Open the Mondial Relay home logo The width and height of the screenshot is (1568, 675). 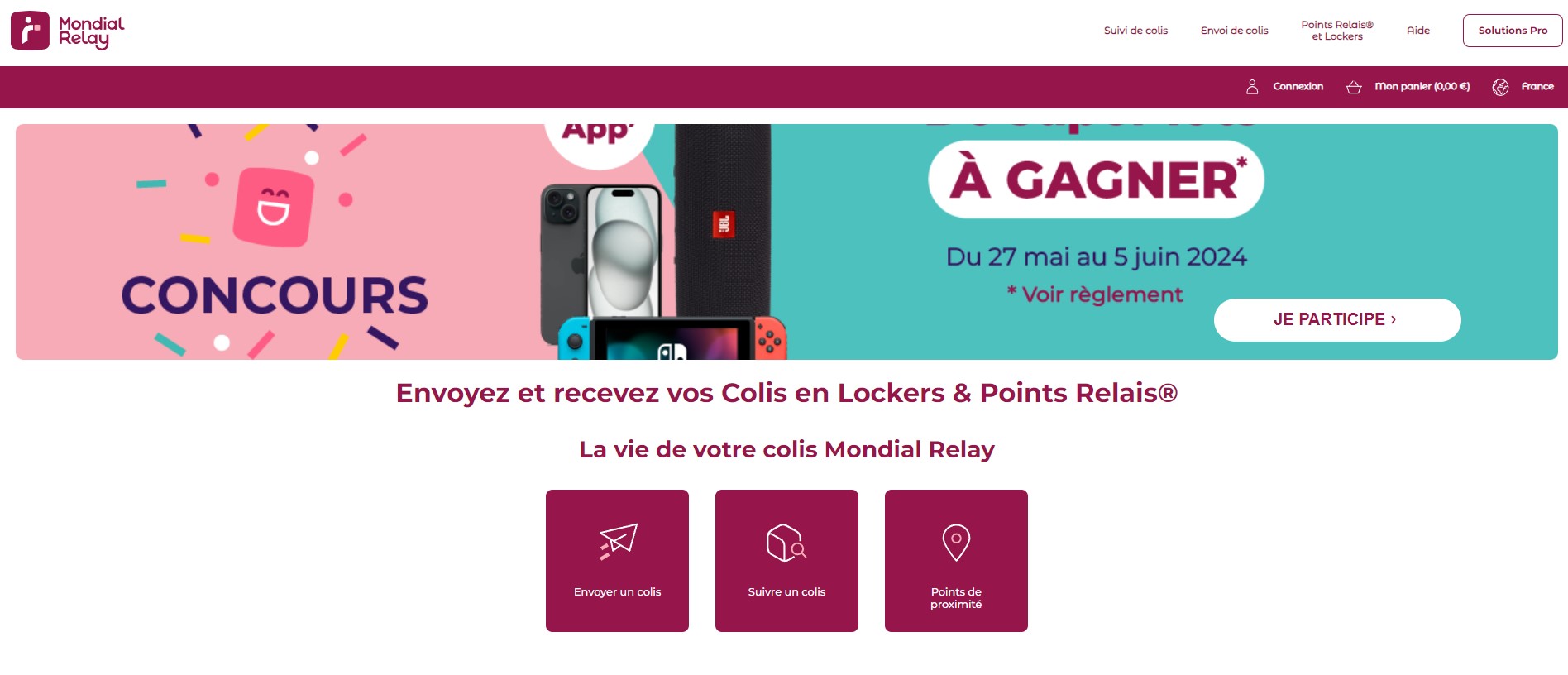click(x=67, y=31)
